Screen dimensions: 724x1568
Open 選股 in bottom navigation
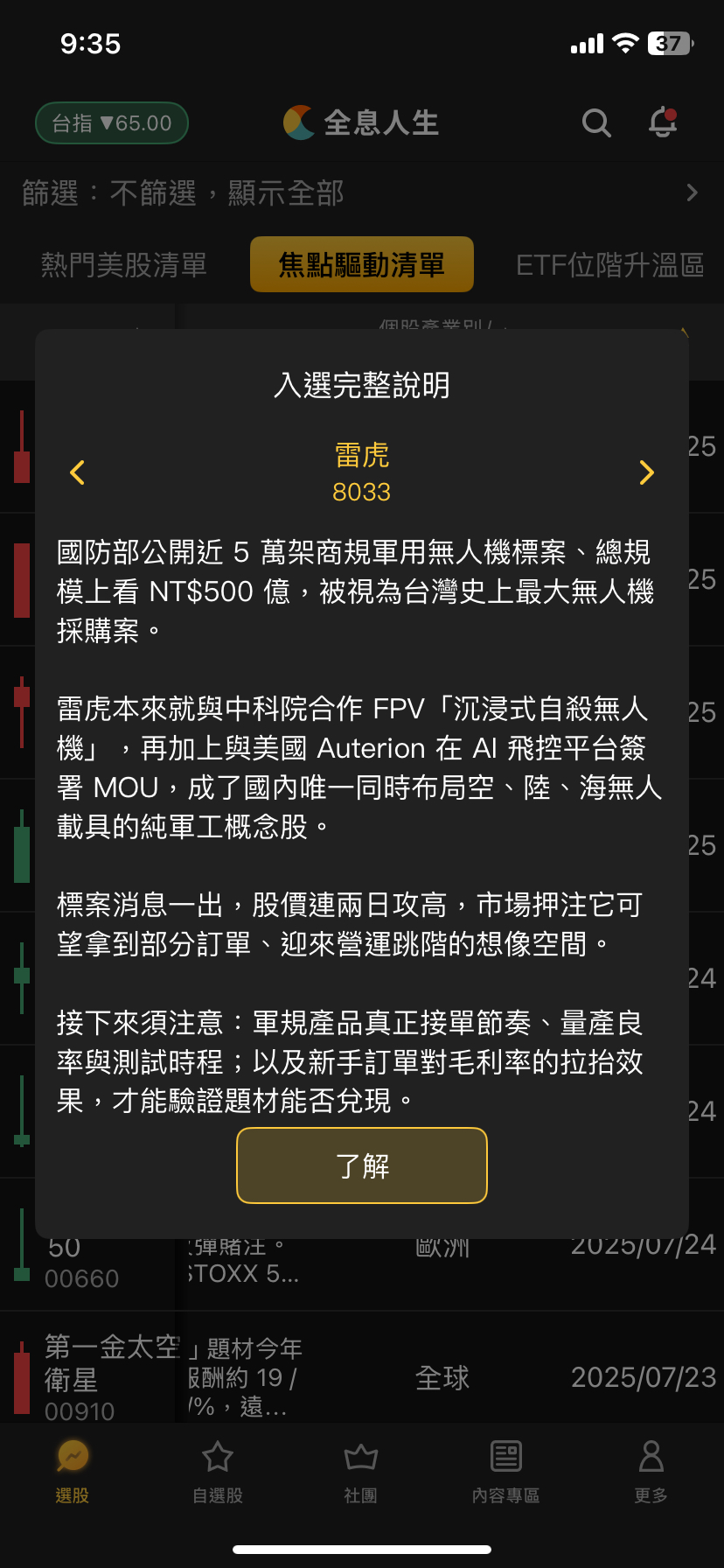point(73,1472)
